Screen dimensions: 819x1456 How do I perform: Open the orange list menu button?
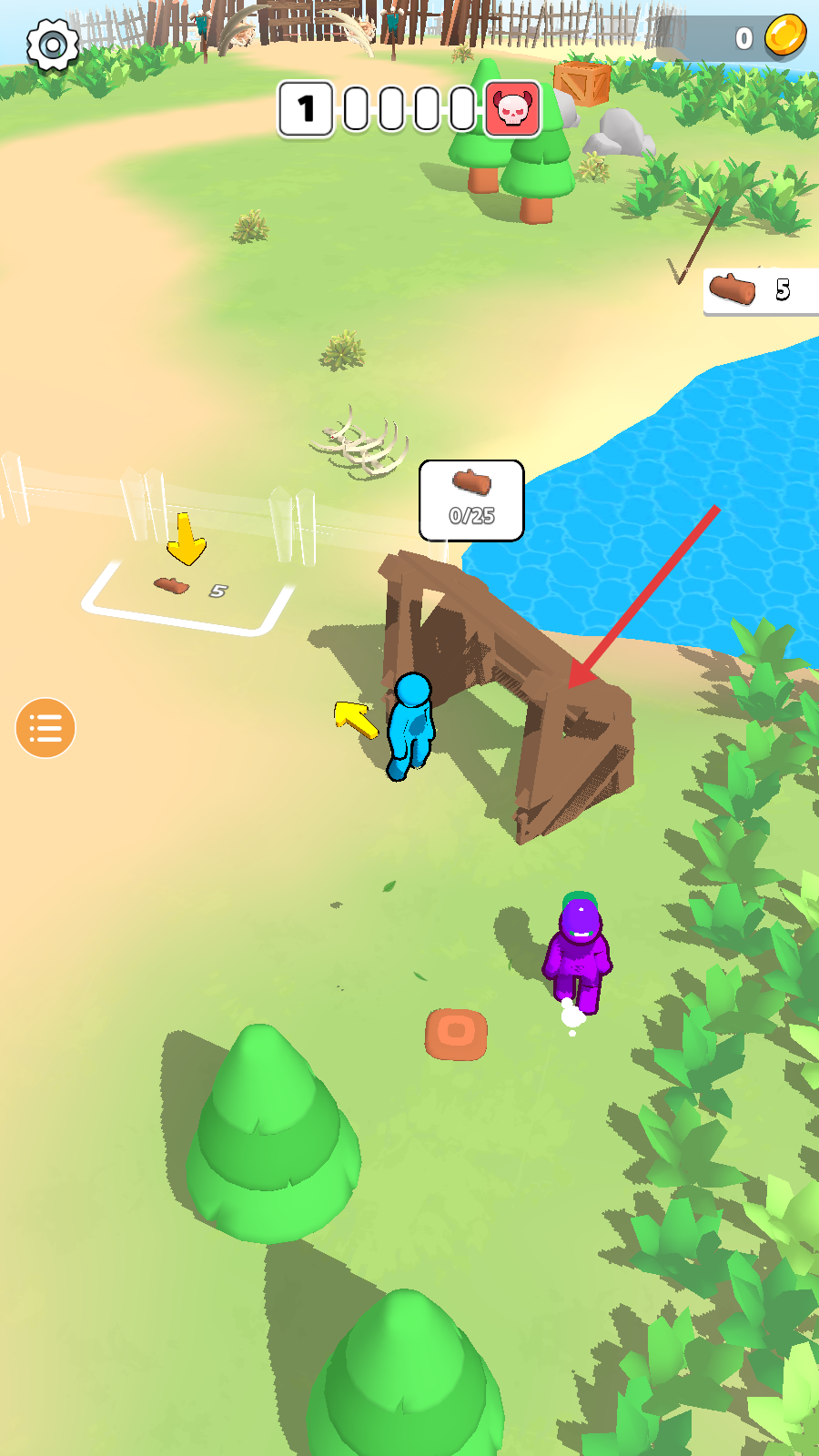[45, 728]
